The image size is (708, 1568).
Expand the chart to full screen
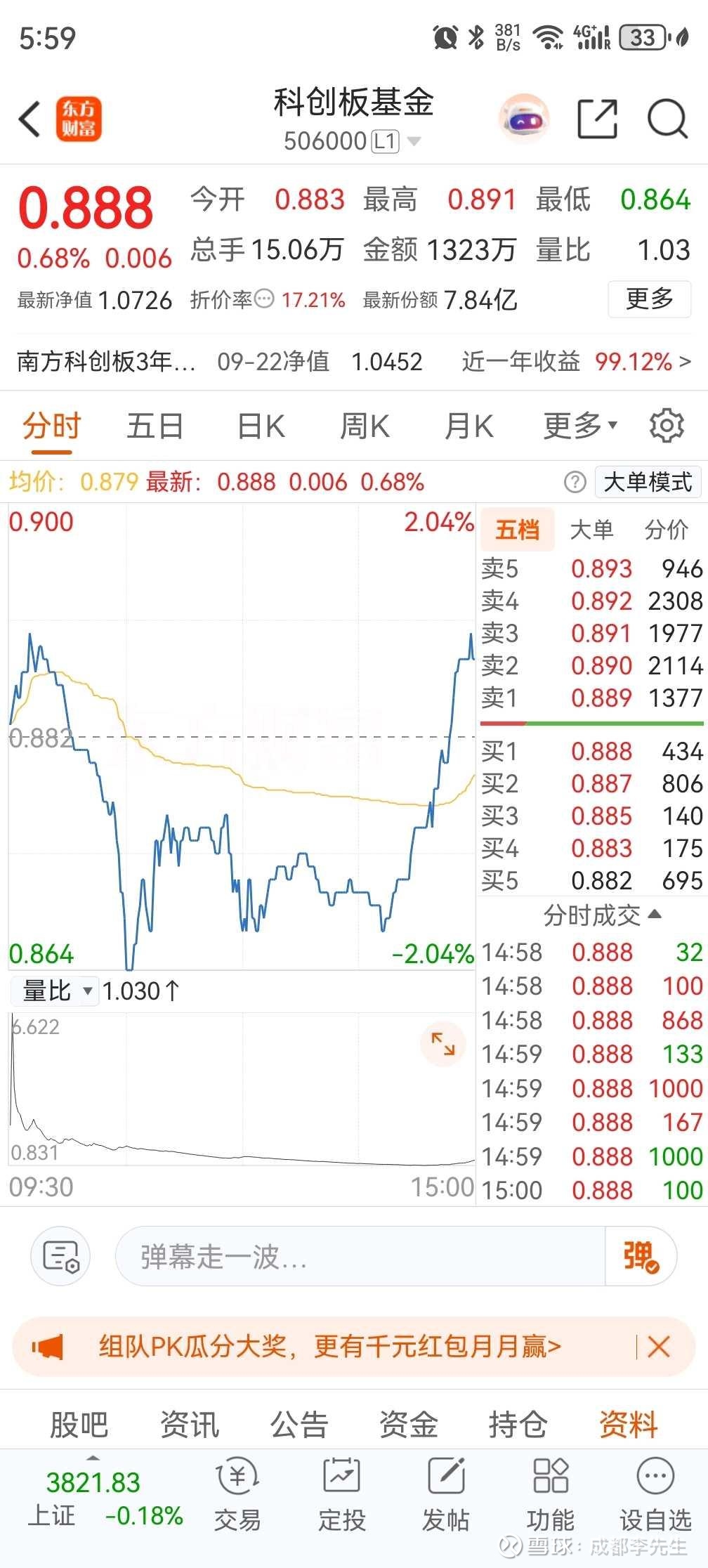tap(442, 1043)
